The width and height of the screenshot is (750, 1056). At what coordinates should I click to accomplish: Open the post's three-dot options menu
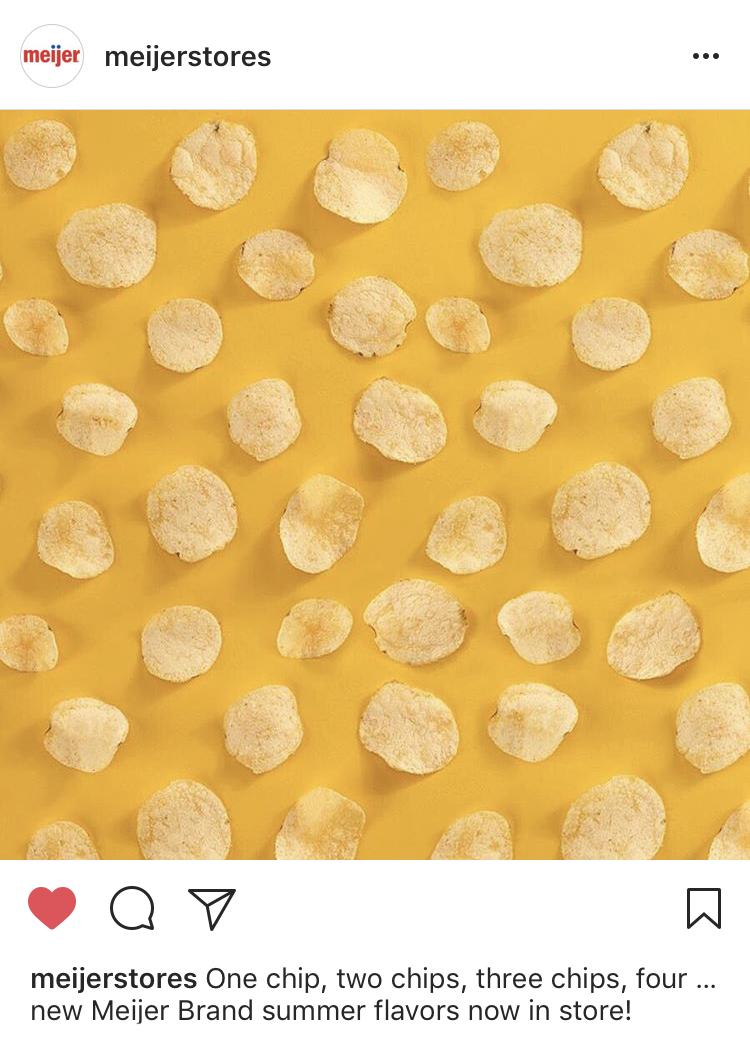pyautogui.click(x=705, y=56)
